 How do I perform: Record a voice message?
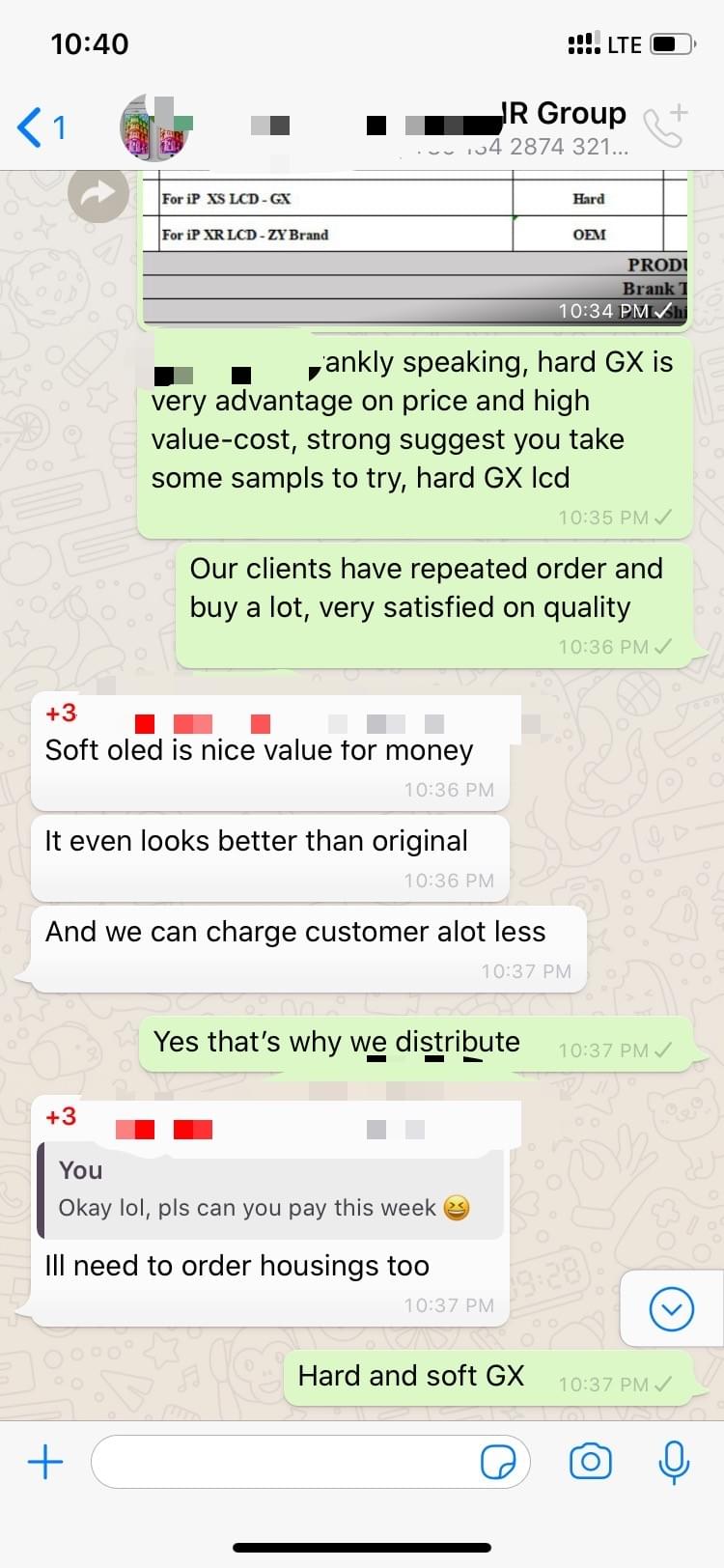coord(673,1462)
